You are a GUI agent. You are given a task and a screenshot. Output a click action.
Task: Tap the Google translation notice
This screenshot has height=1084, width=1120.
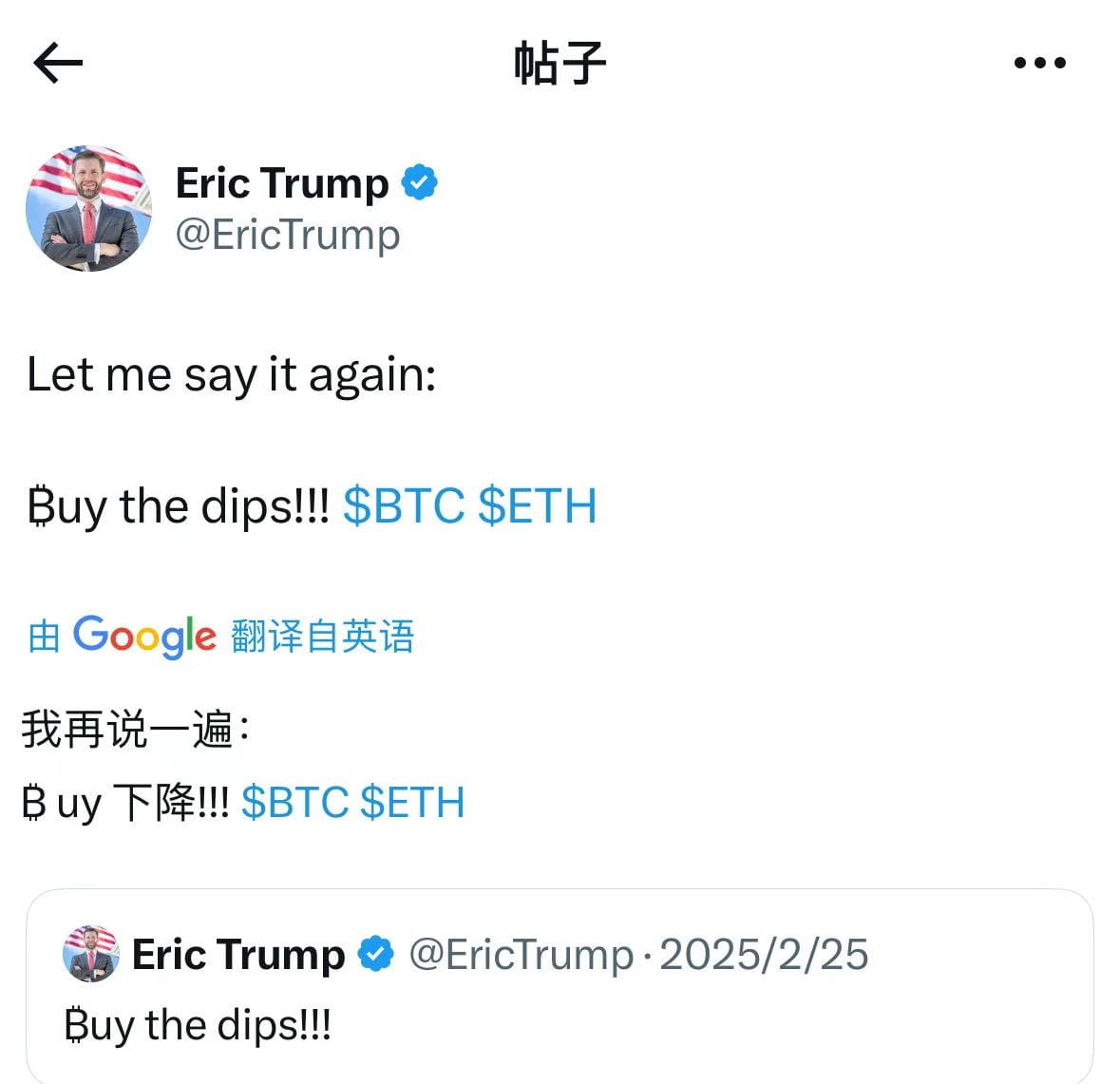tap(221, 636)
